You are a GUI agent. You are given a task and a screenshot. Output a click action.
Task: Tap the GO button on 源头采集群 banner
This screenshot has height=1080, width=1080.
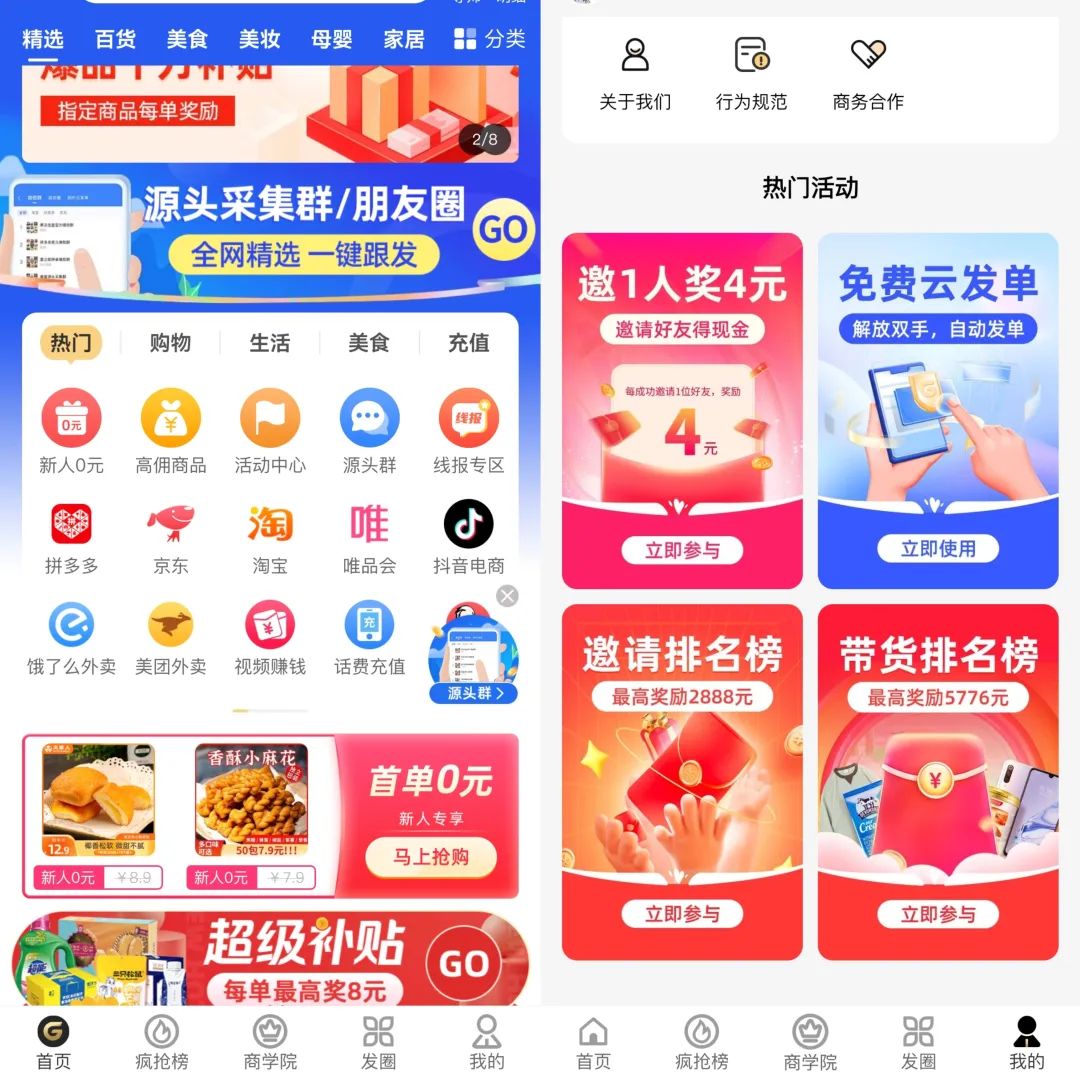click(x=501, y=230)
